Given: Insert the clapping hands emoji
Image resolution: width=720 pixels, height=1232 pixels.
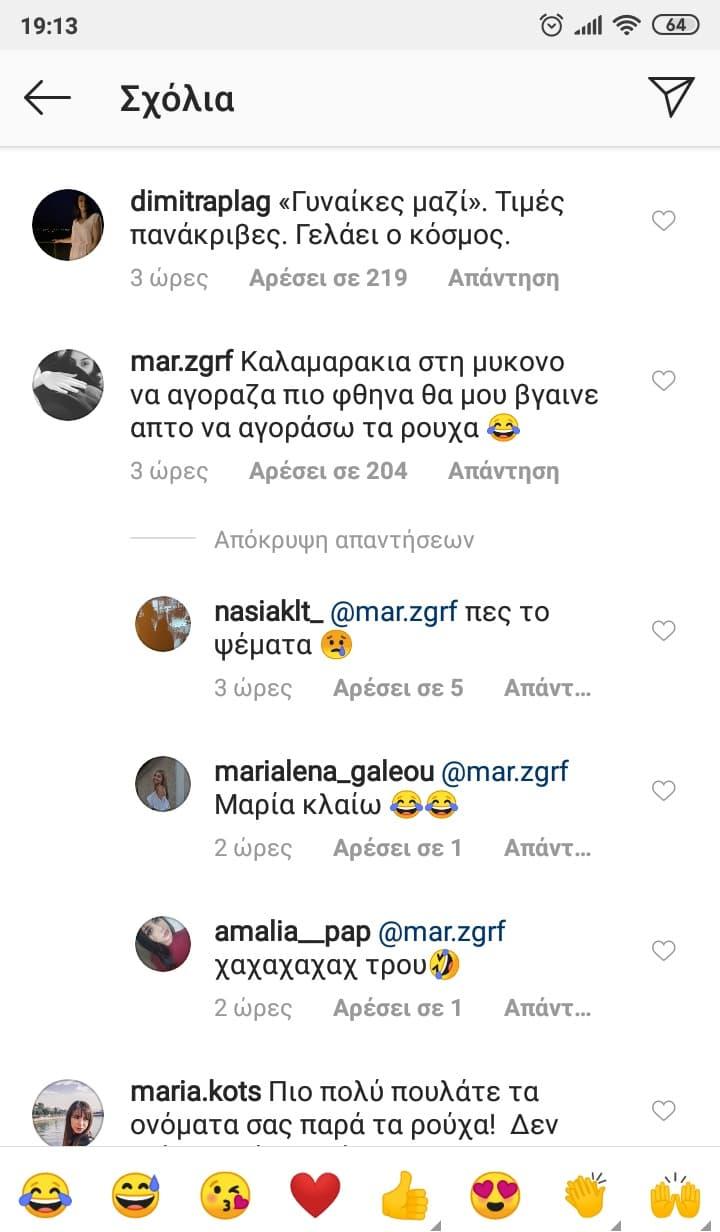Looking at the screenshot, I should tap(585, 1195).
